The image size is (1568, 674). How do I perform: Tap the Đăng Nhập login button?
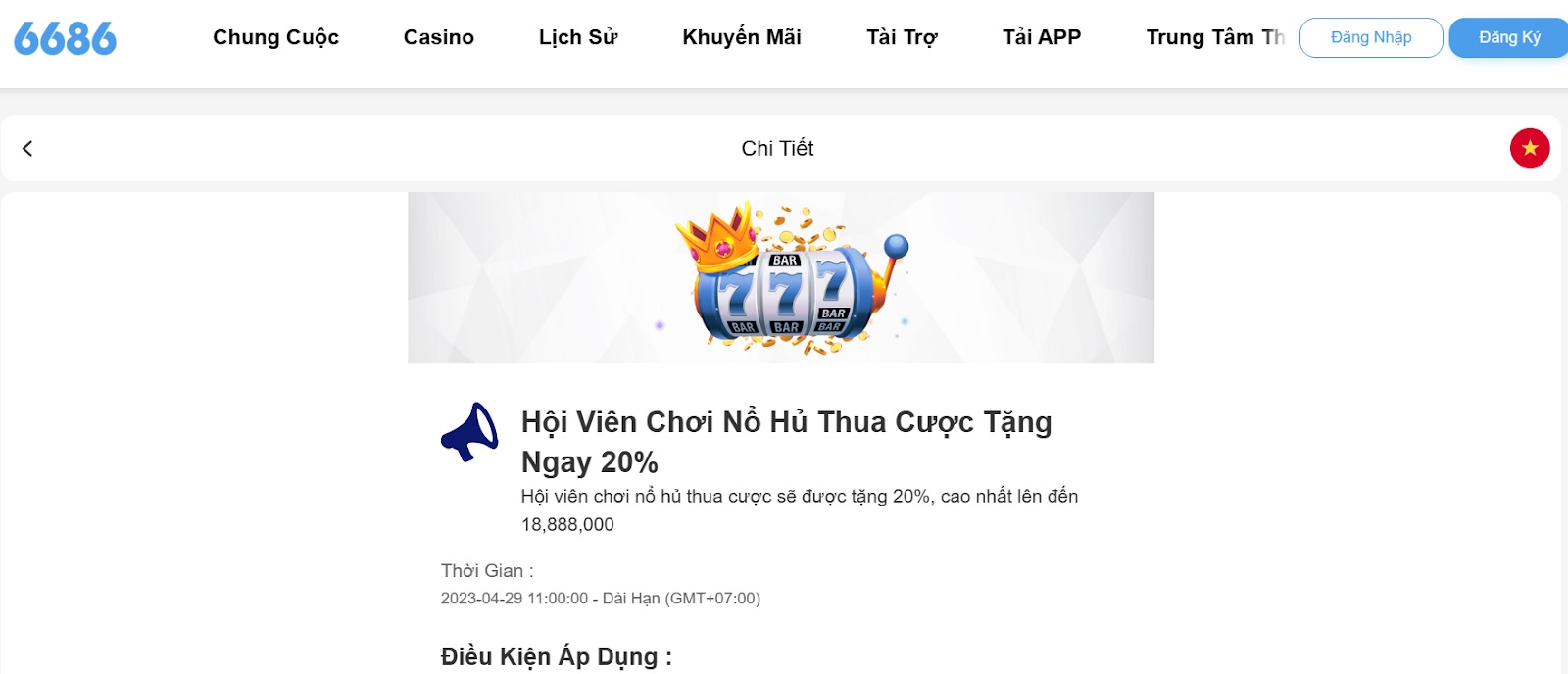pos(1370,37)
